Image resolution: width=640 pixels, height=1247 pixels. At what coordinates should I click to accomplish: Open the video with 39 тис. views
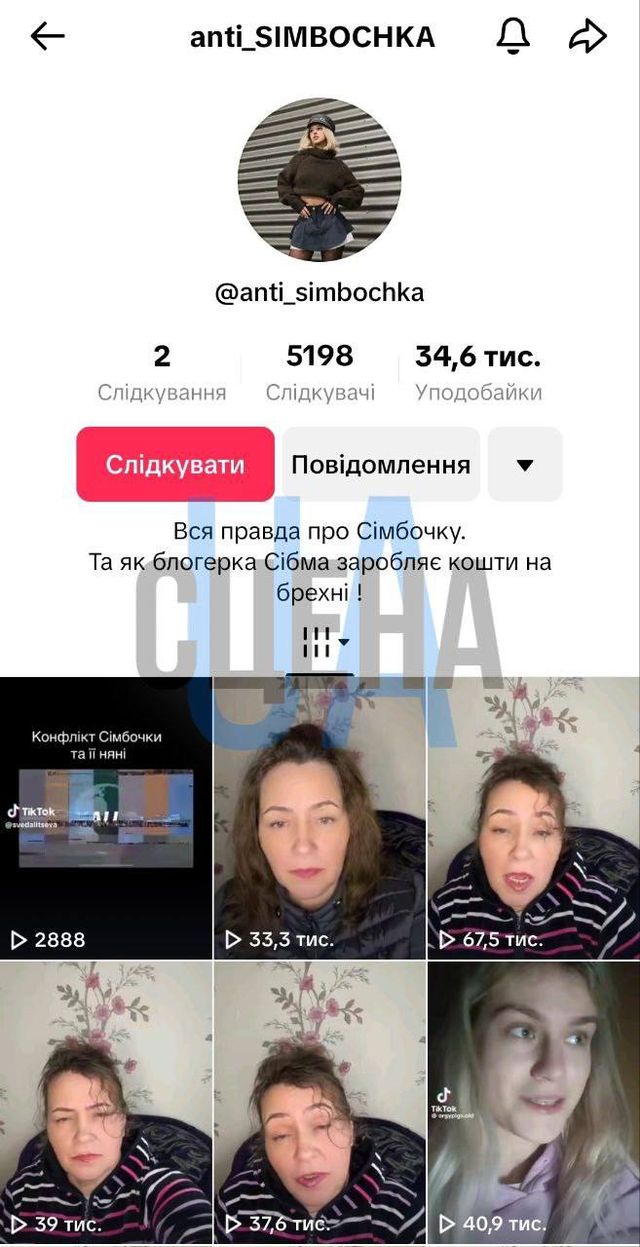pos(106,1103)
